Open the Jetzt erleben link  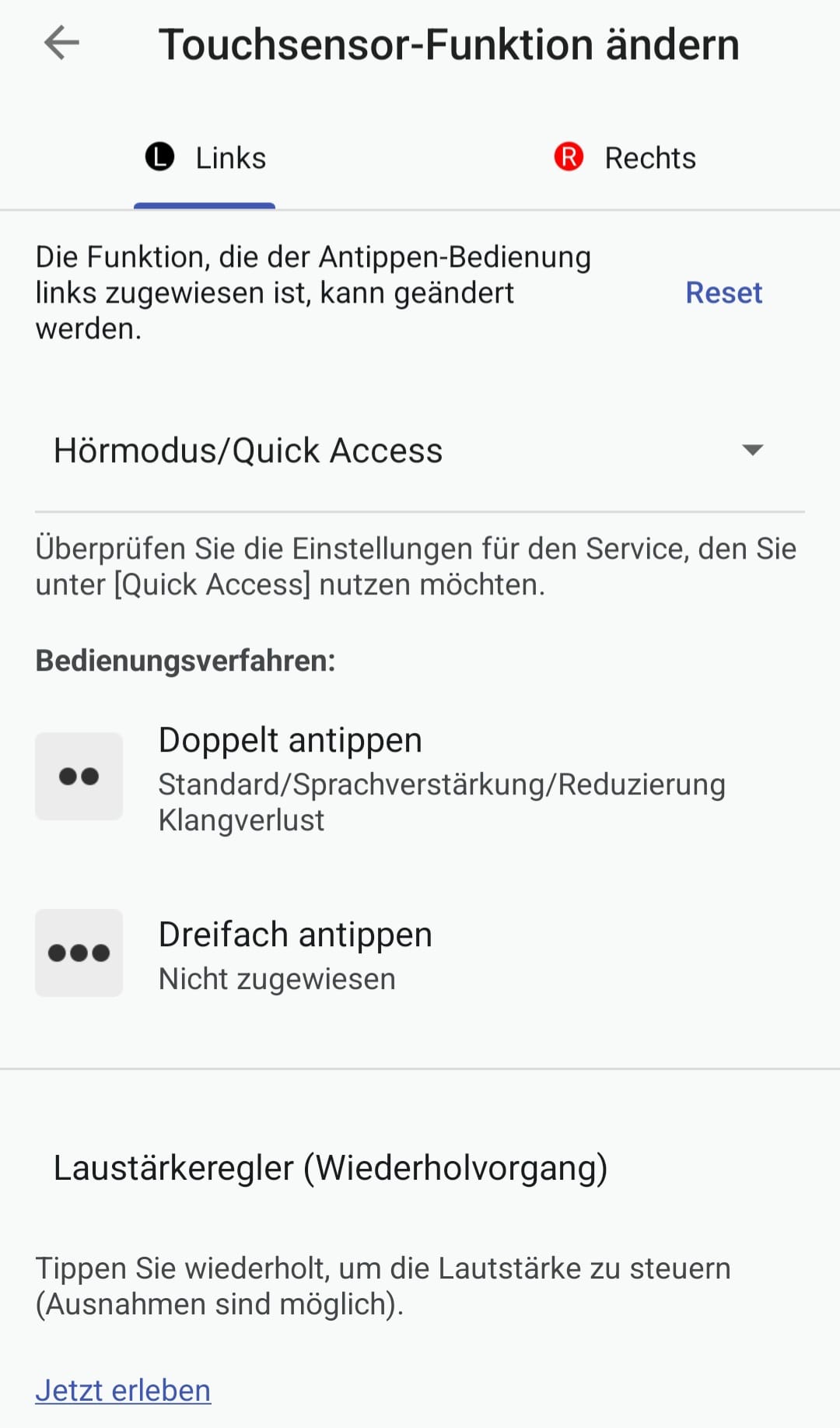(123, 1390)
